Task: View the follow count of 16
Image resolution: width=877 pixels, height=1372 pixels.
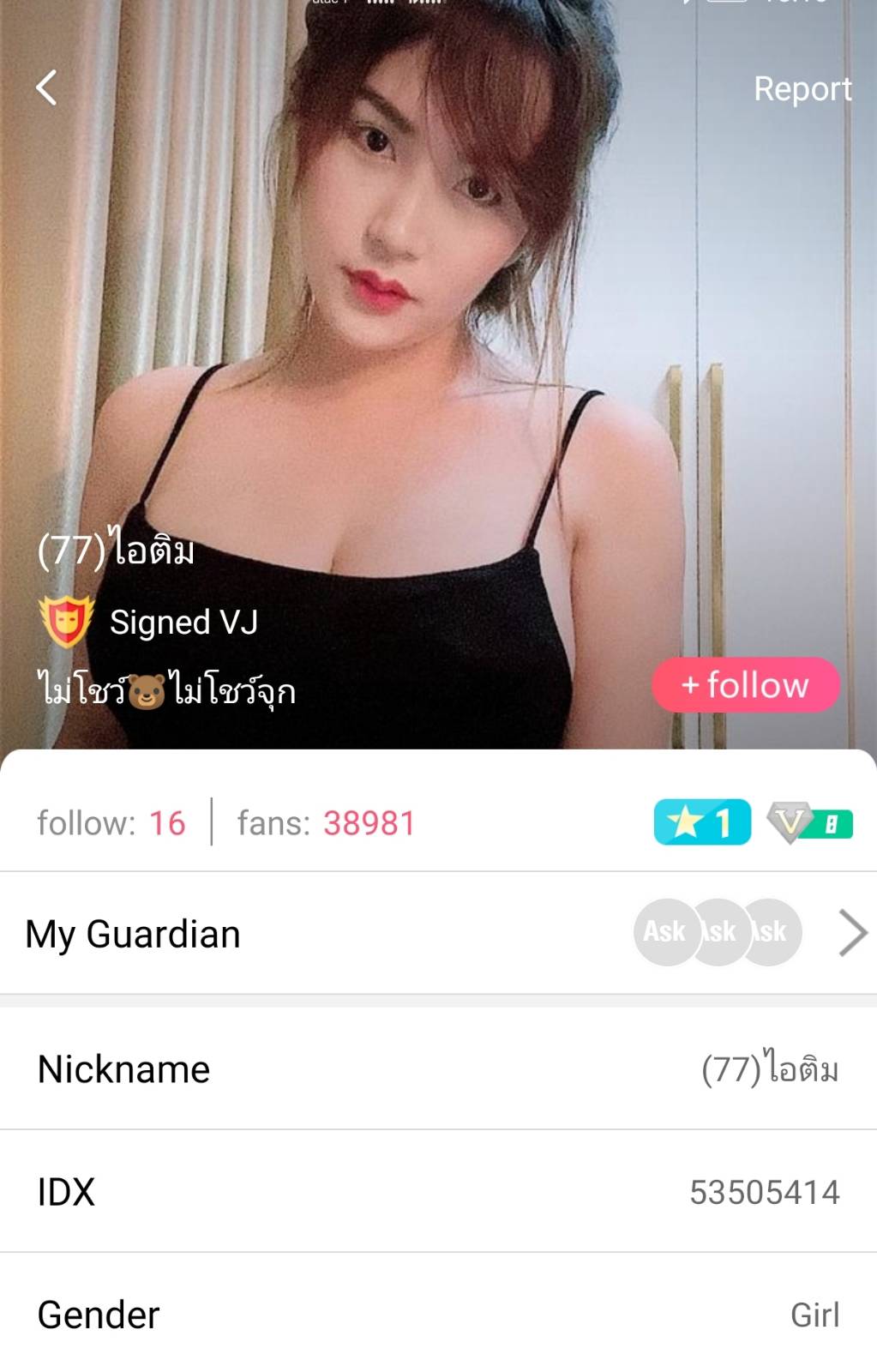Action: pos(111,823)
